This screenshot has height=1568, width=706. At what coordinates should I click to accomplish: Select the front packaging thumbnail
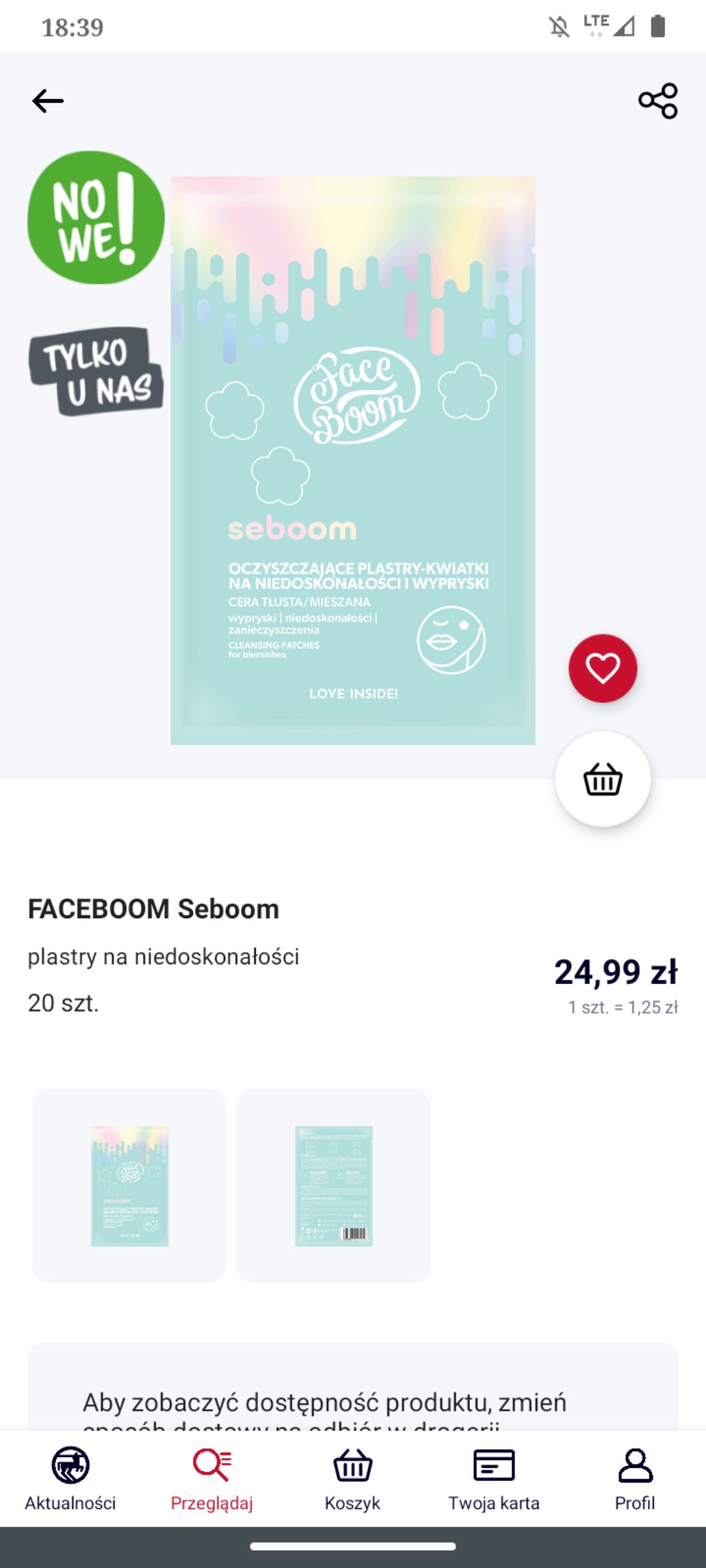coord(129,1186)
